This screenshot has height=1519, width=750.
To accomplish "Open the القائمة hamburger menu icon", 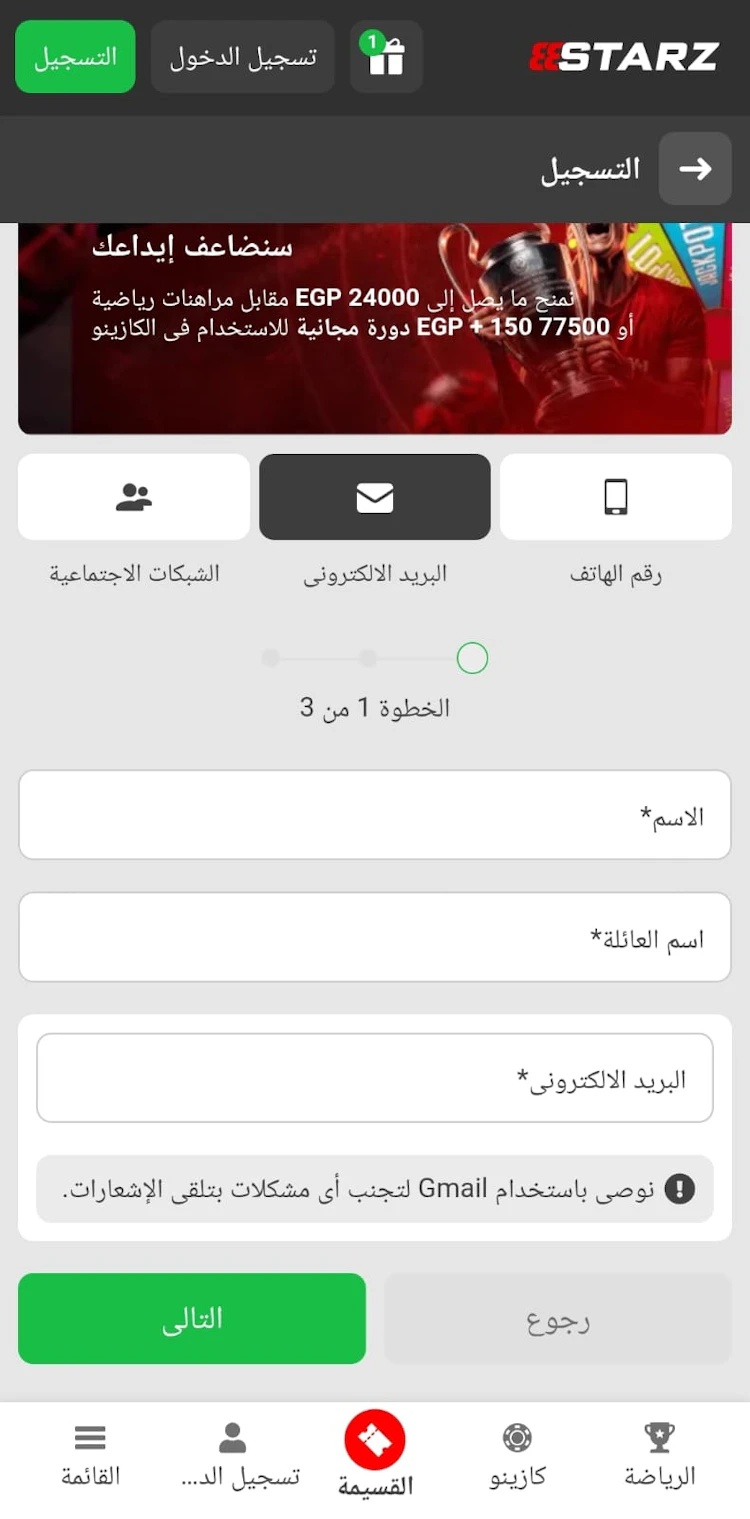I will [90, 1435].
